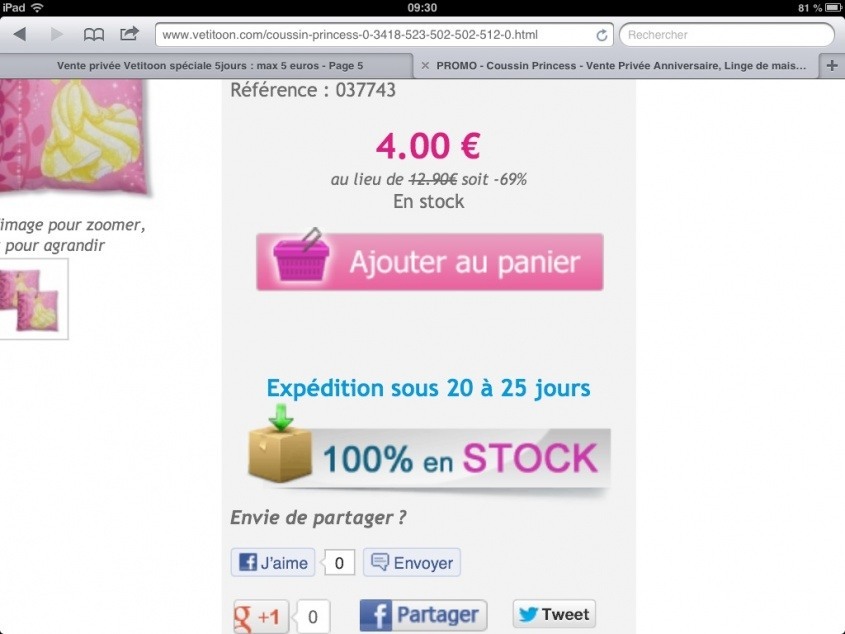Image resolution: width=845 pixels, height=634 pixels.
Task: Open a new browser tab
Action: [x=832, y=65]
